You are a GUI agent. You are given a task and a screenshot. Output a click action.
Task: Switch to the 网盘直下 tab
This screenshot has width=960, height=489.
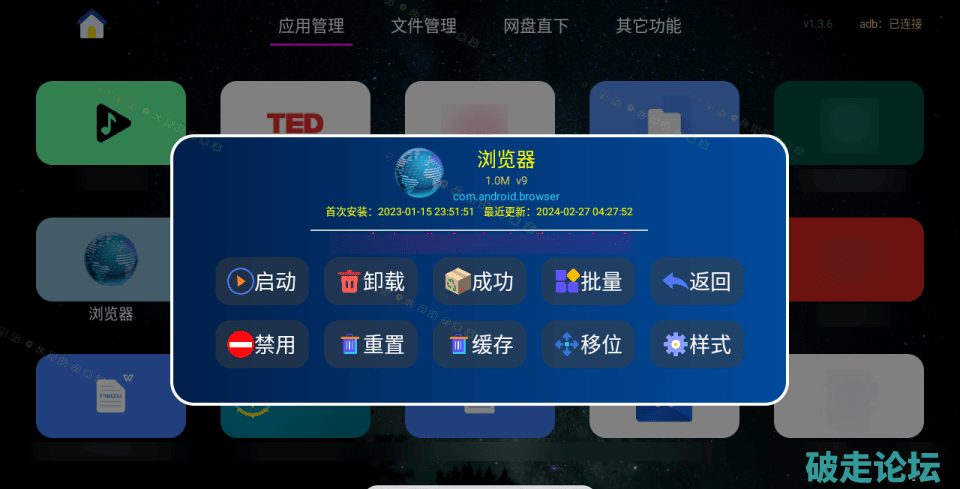coord(536,27)
